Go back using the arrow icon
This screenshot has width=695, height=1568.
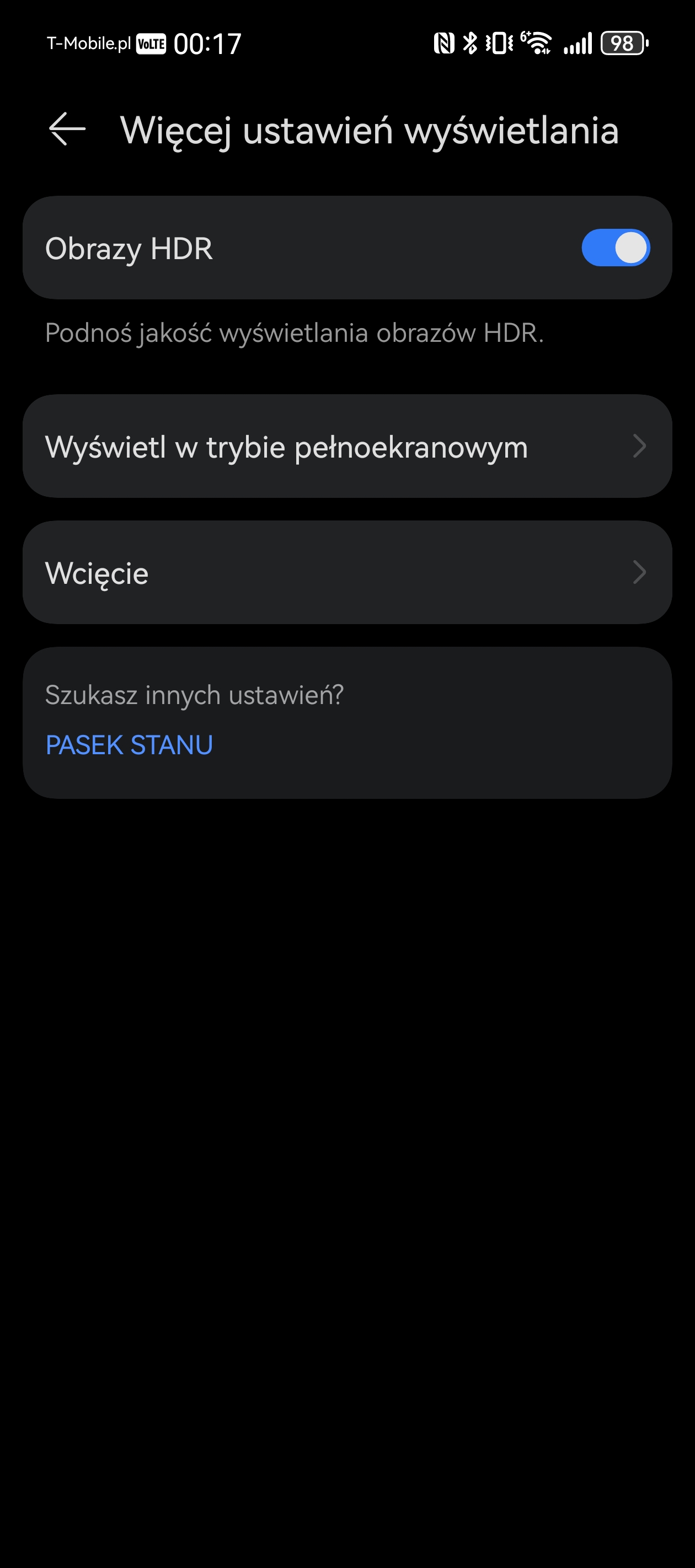[67, 129]
